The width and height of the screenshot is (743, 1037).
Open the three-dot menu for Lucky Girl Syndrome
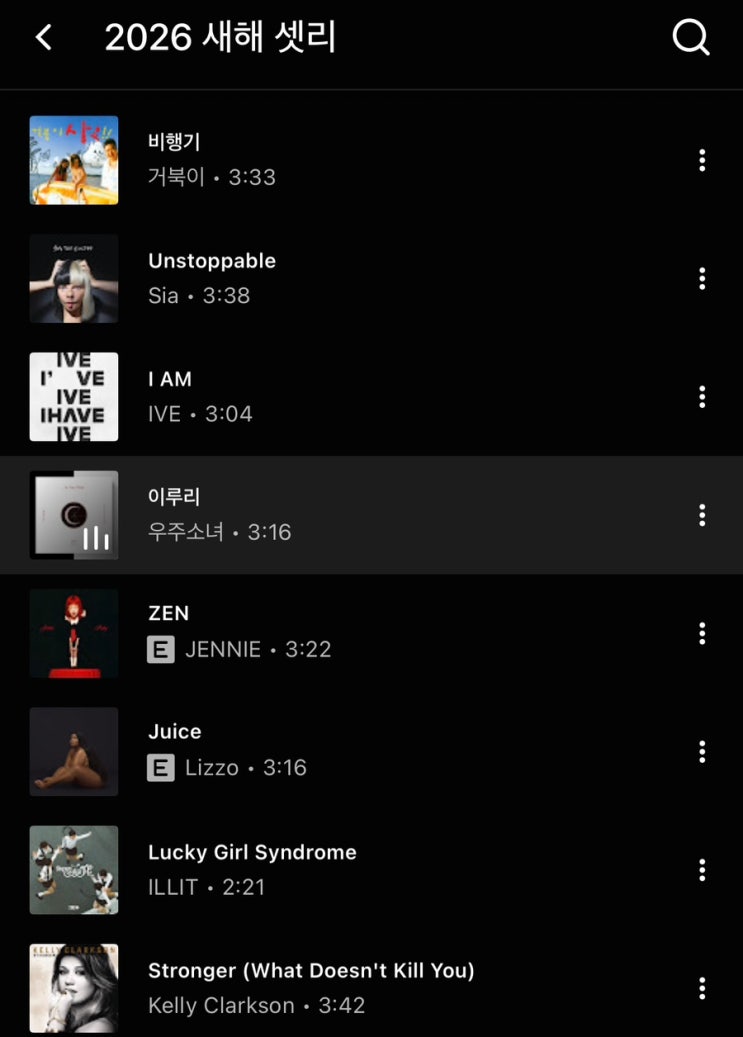coord(702,869)
